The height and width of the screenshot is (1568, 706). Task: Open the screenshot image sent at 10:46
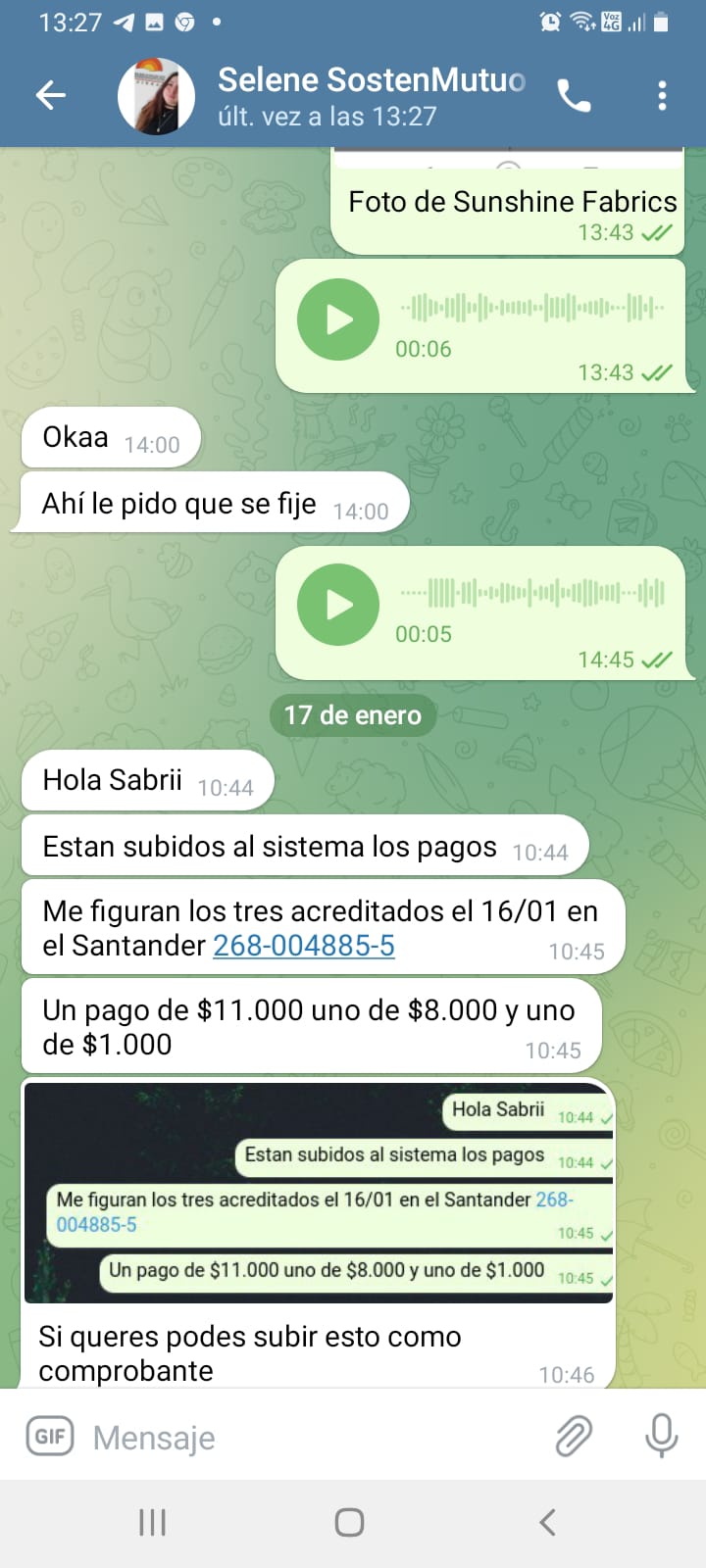[x=318, y=1193]
